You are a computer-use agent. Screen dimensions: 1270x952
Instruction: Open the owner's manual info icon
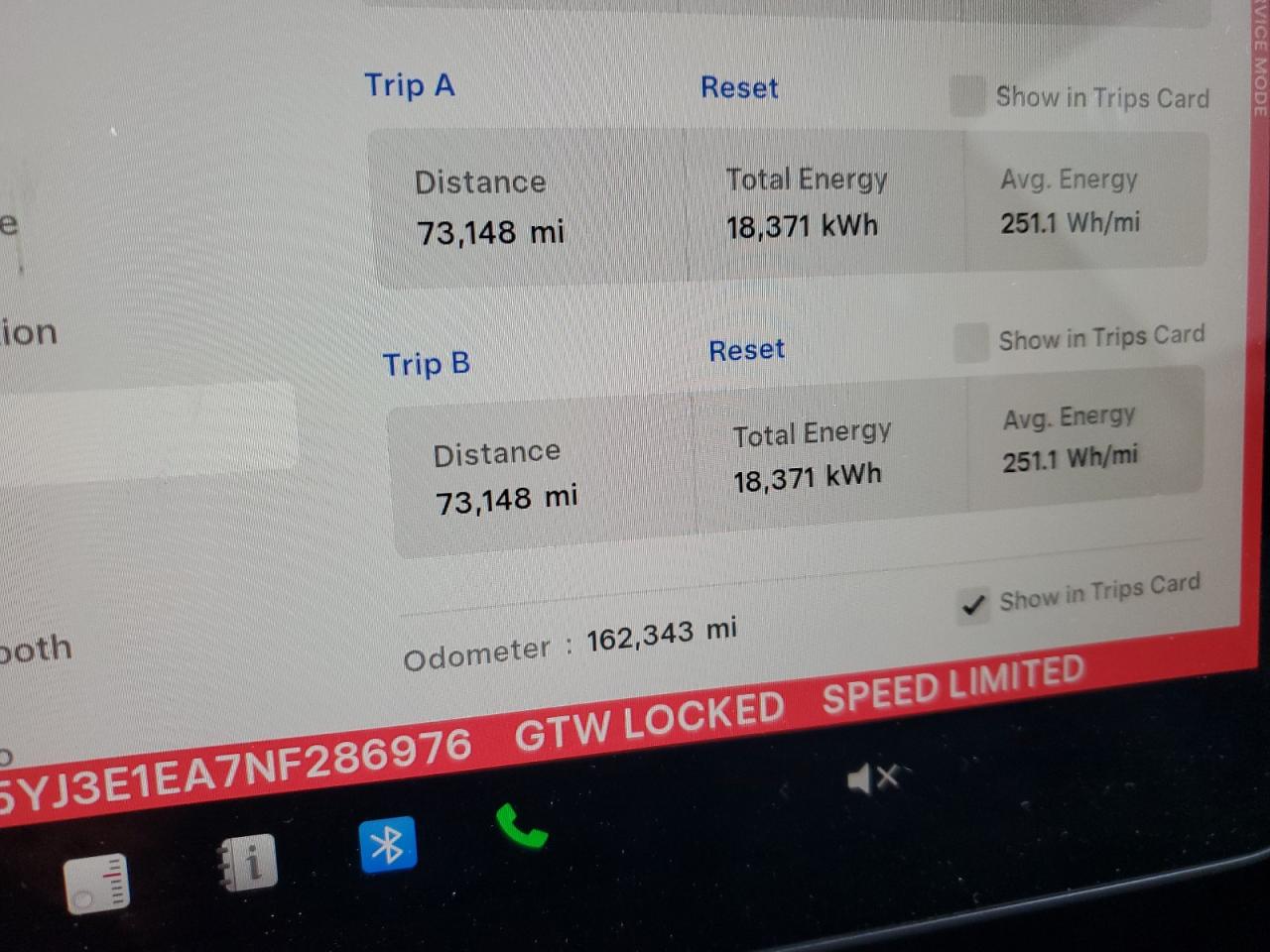click(247, 863)
